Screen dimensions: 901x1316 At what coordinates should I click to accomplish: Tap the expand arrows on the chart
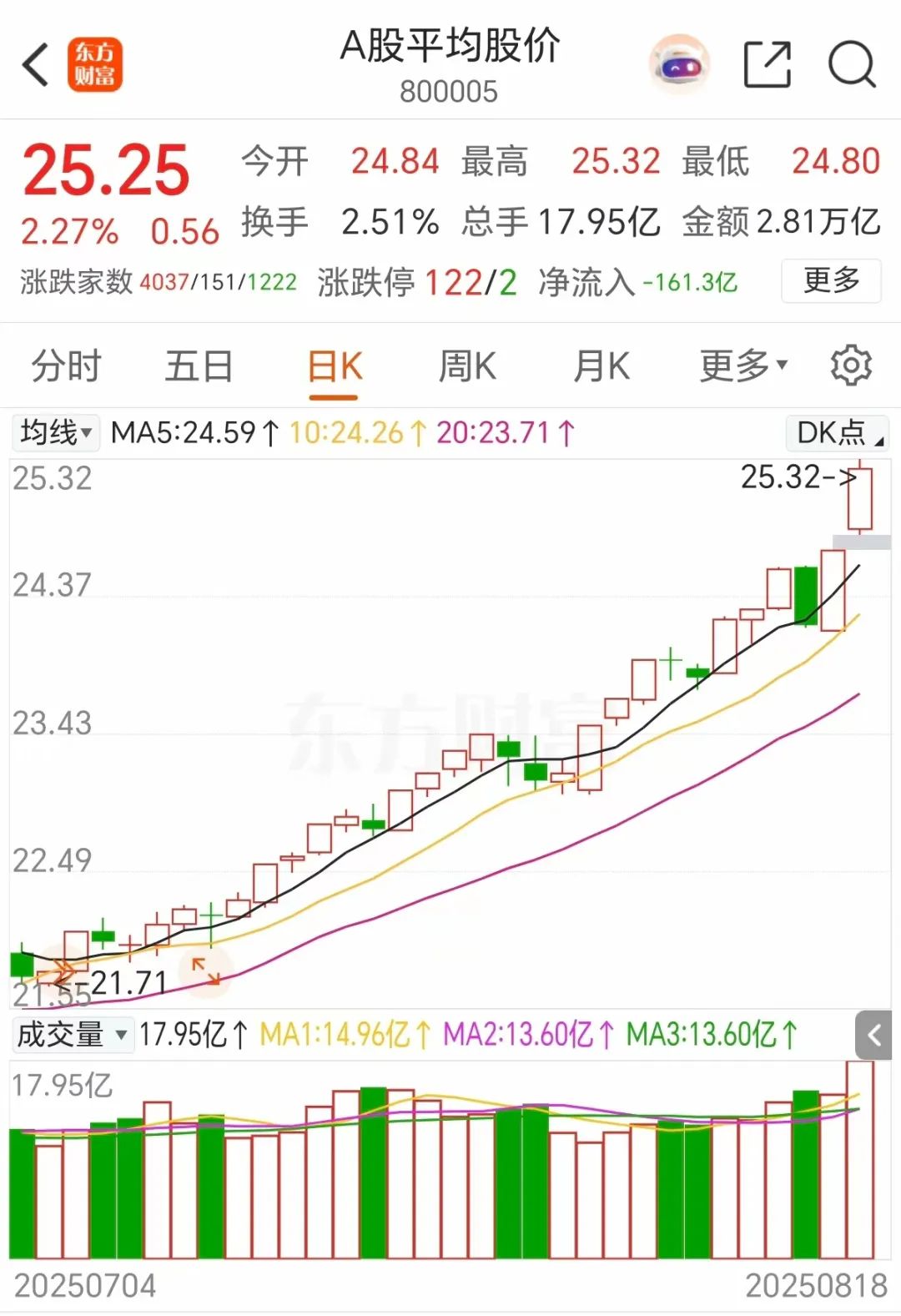click(x=205, y=972)
